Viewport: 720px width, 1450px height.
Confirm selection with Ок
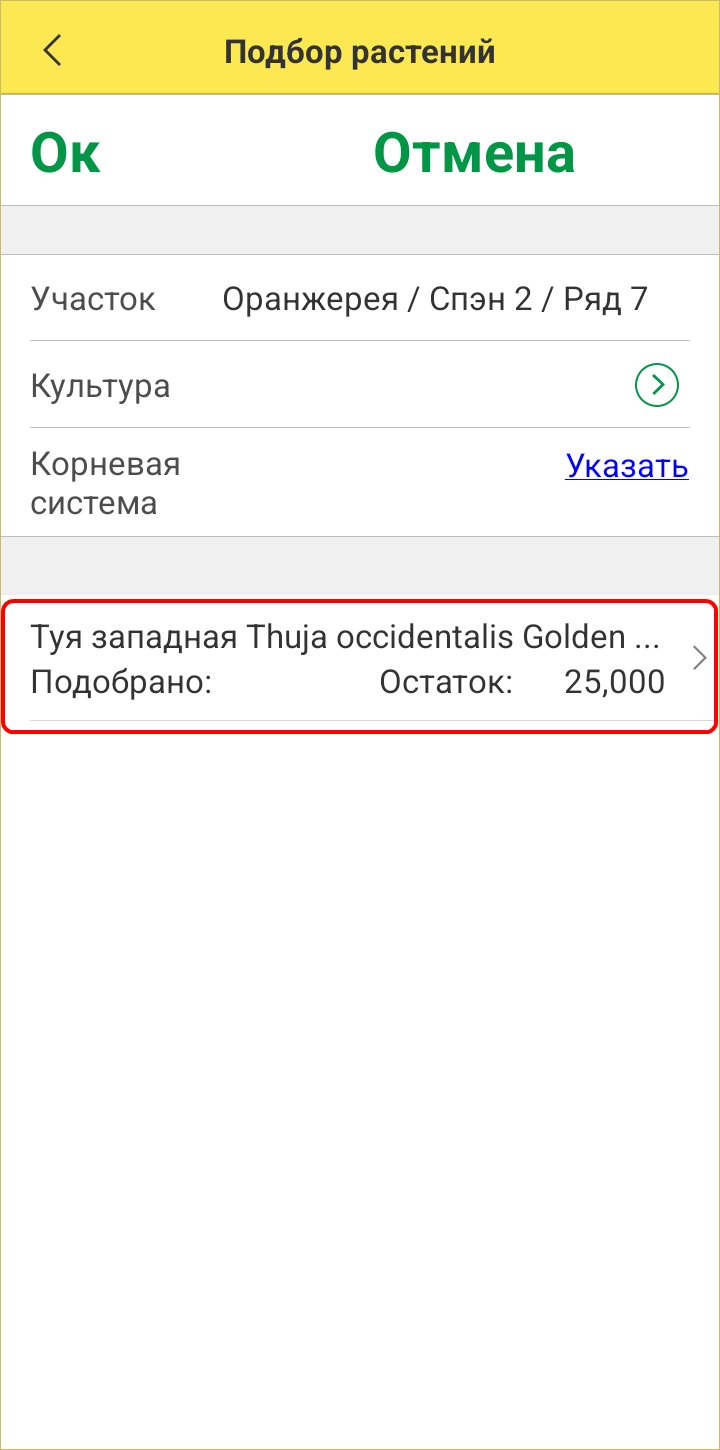point(66,153)
